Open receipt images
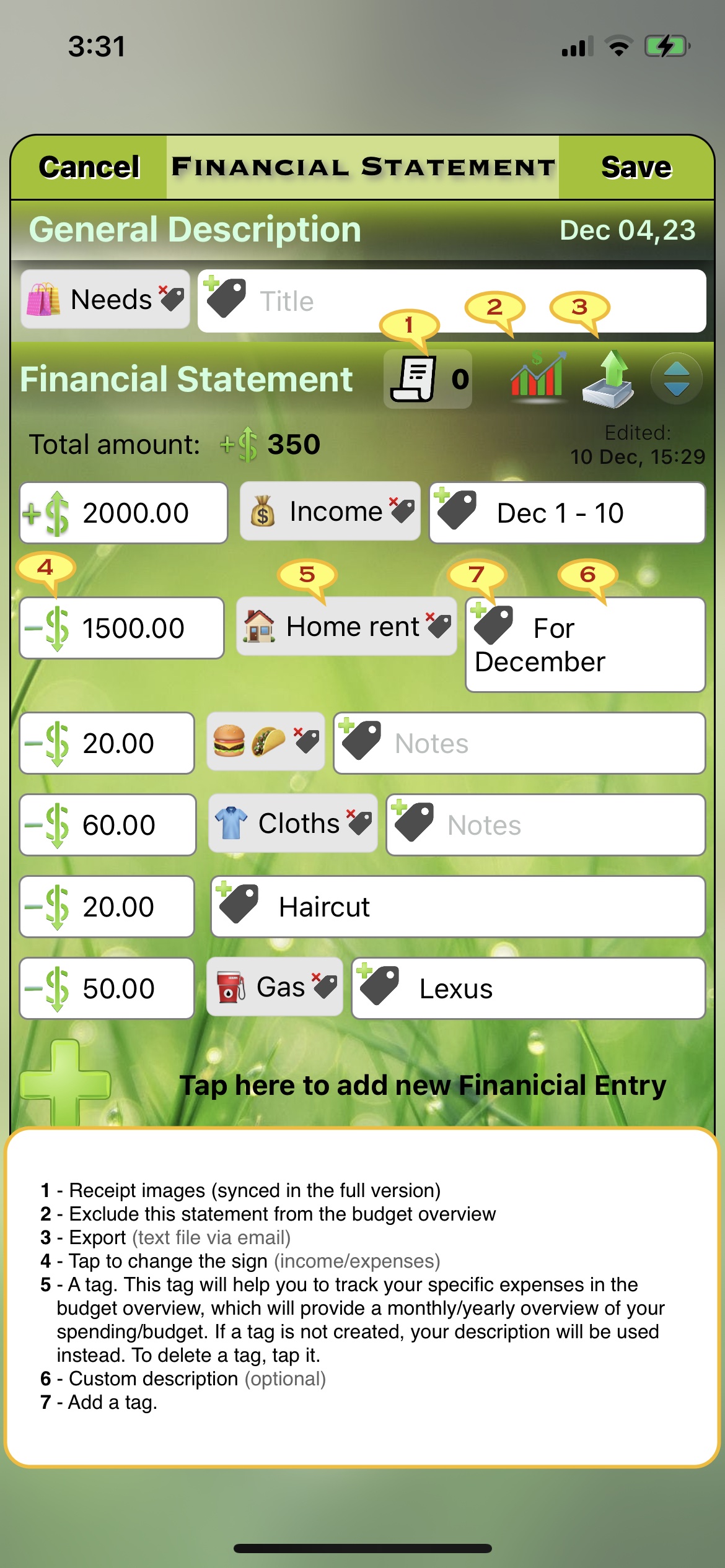 [427, 379]
